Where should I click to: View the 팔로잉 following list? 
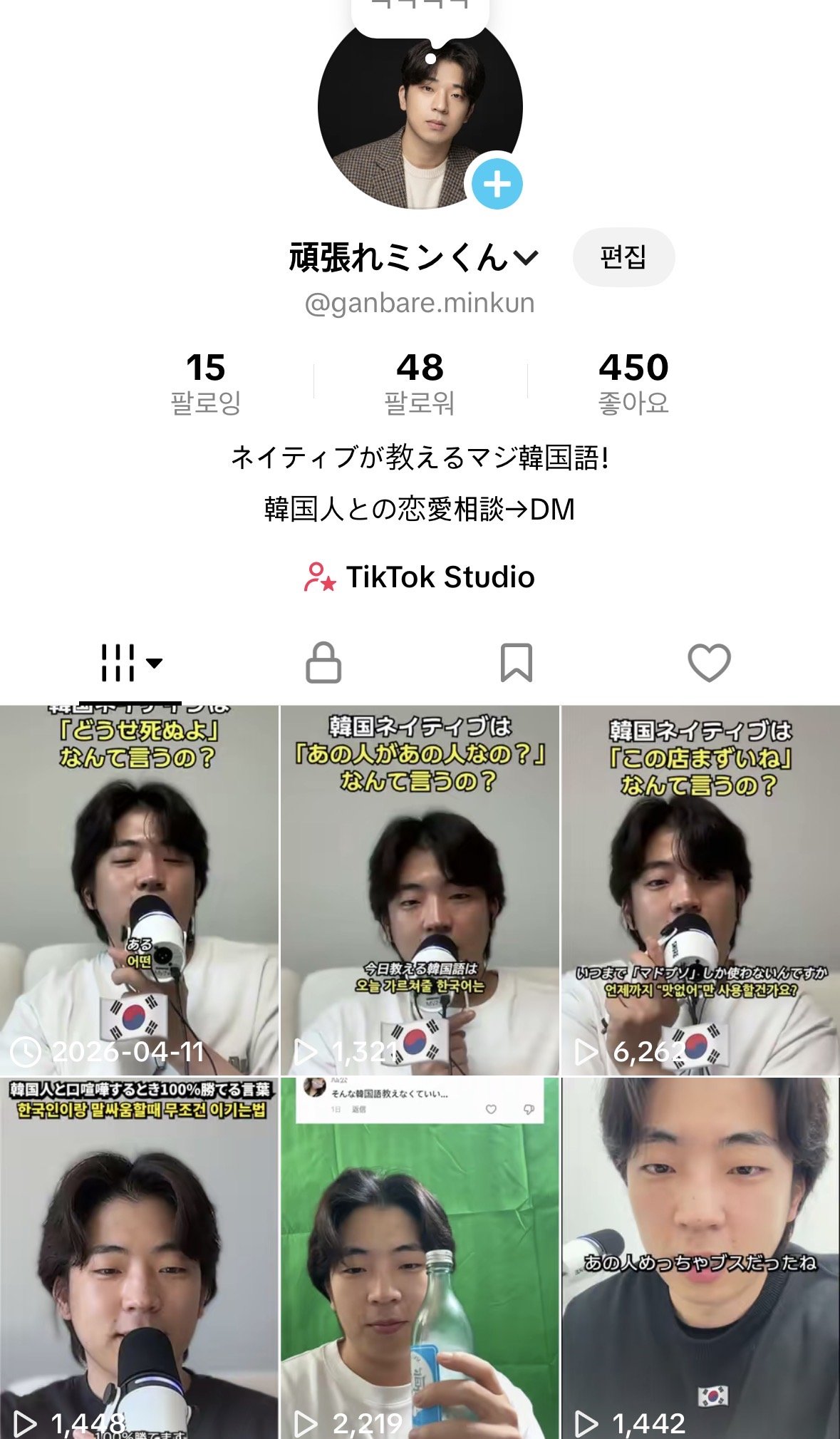click(x=206, y=383)
